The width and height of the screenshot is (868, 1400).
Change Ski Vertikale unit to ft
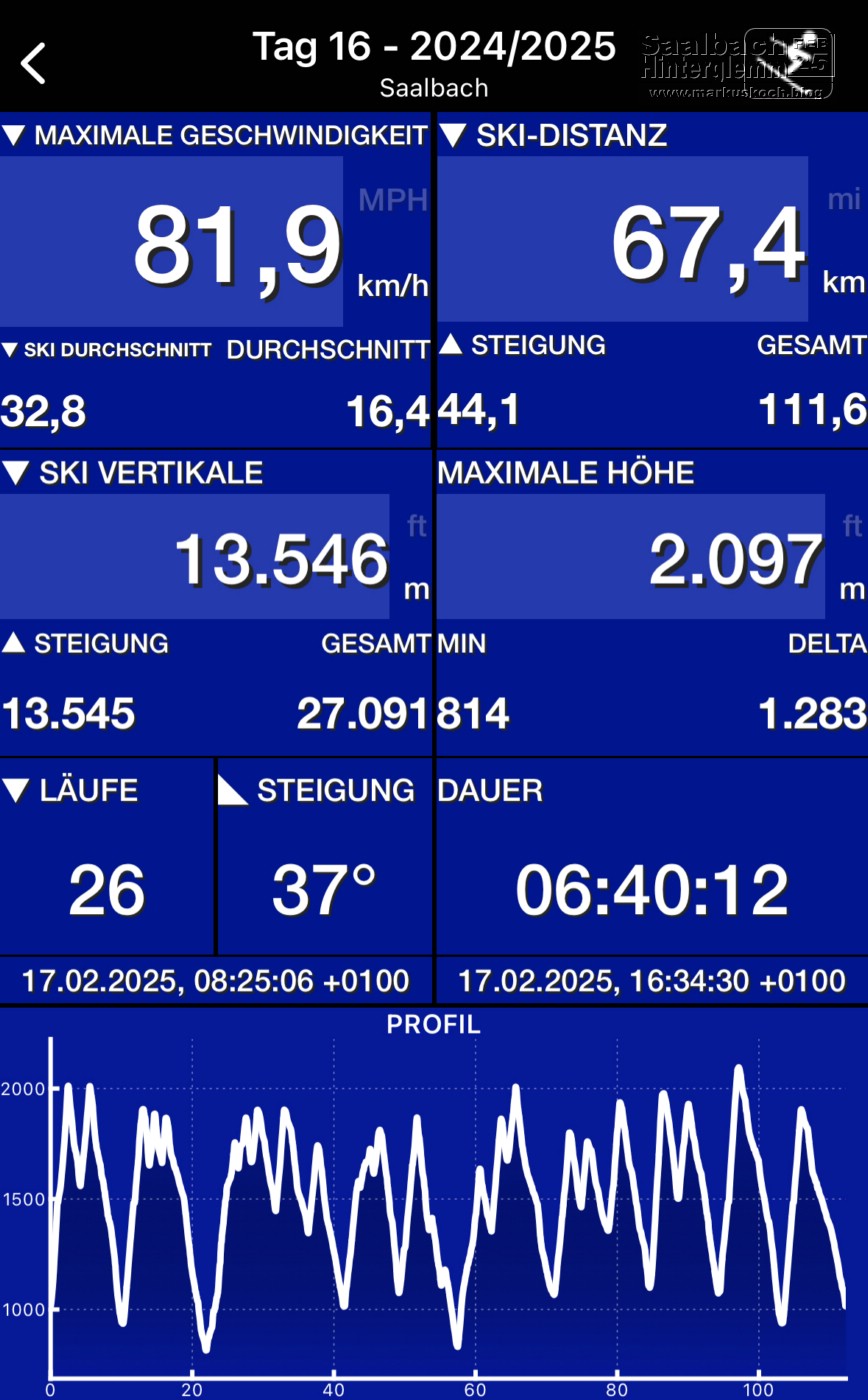pyautogui.click(x=416, y=527)
